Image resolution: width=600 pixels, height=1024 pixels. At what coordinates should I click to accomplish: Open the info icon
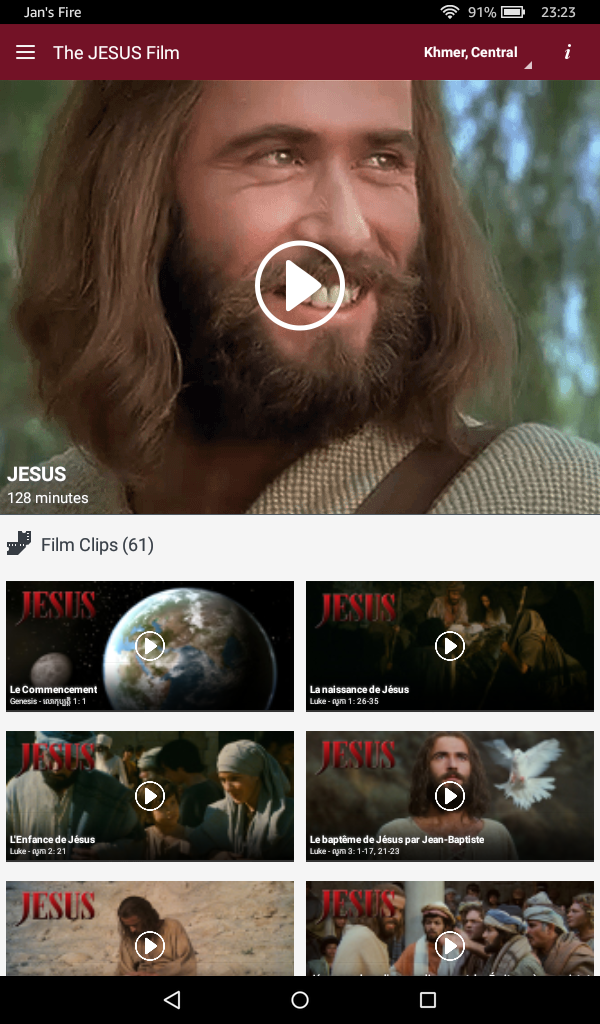click(x=568, y=52)
